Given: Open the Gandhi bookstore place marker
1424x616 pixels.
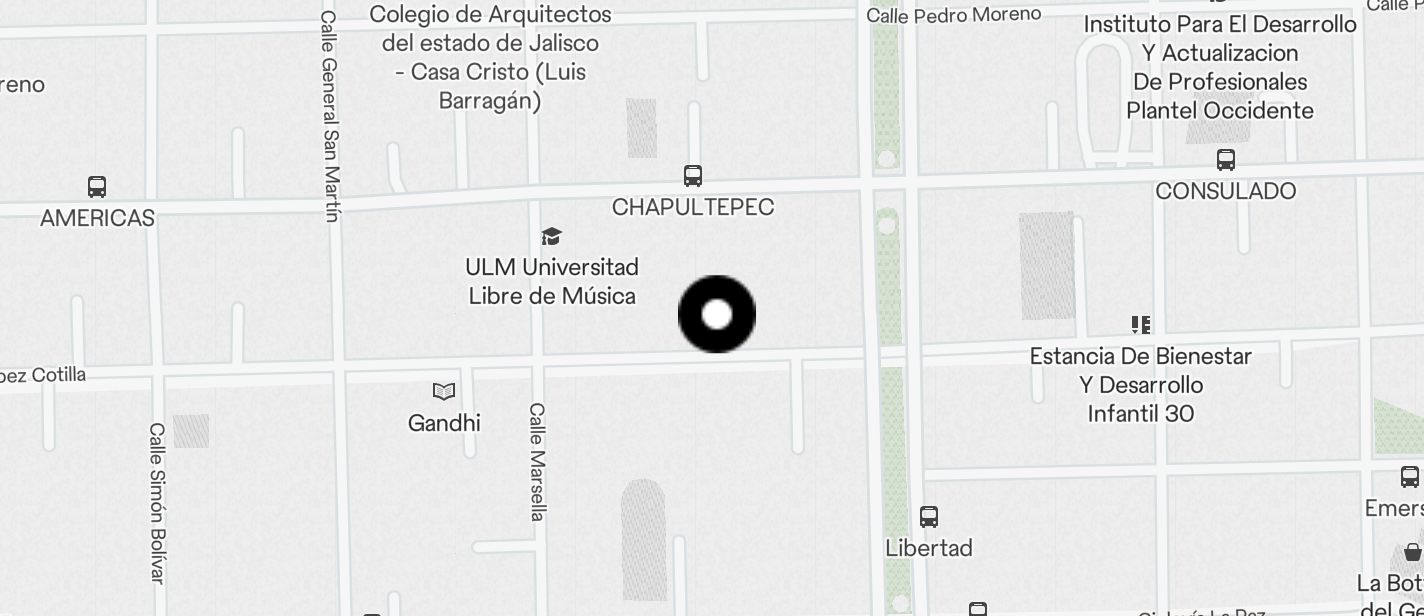Looking at the screenshot, I should click(444, 392).
